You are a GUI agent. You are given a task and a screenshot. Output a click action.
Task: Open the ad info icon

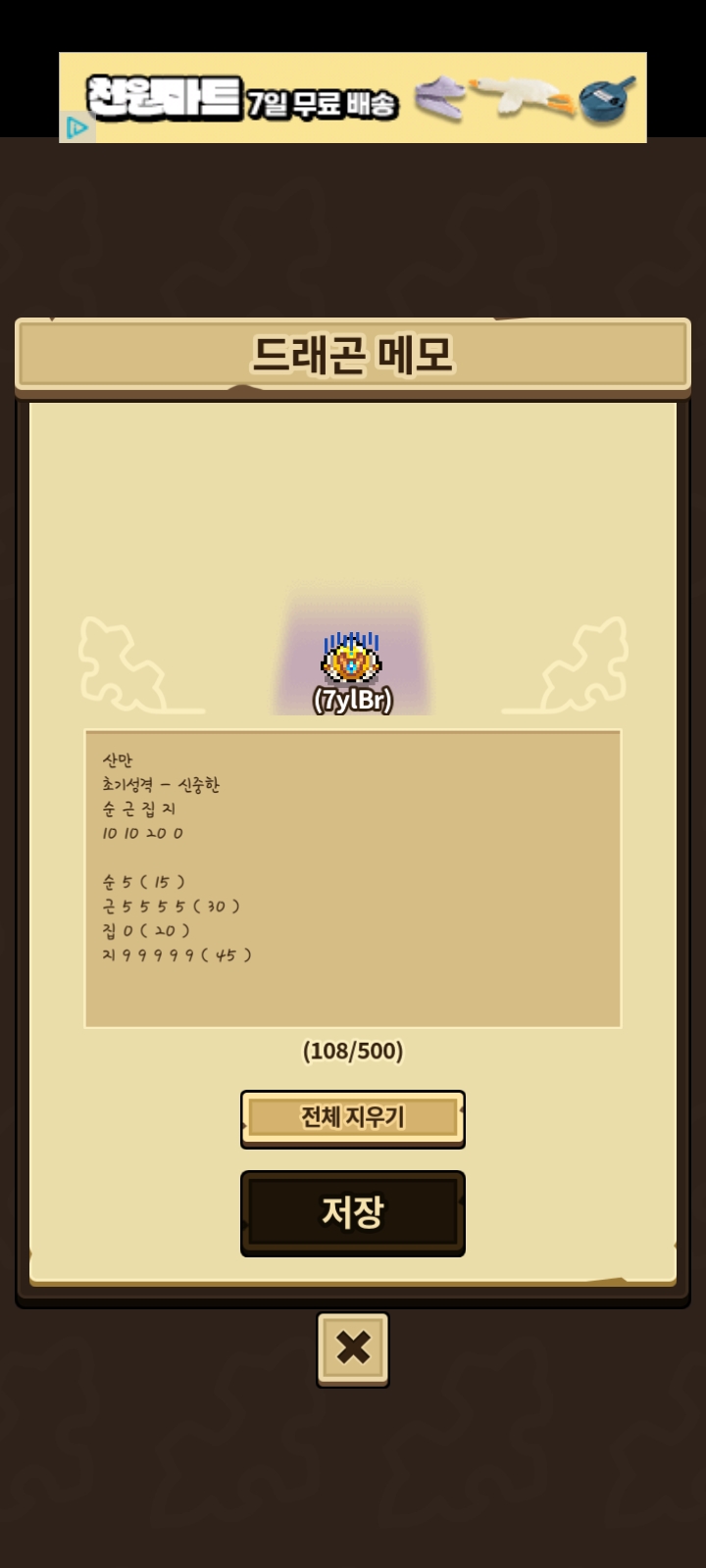(77, 128)
